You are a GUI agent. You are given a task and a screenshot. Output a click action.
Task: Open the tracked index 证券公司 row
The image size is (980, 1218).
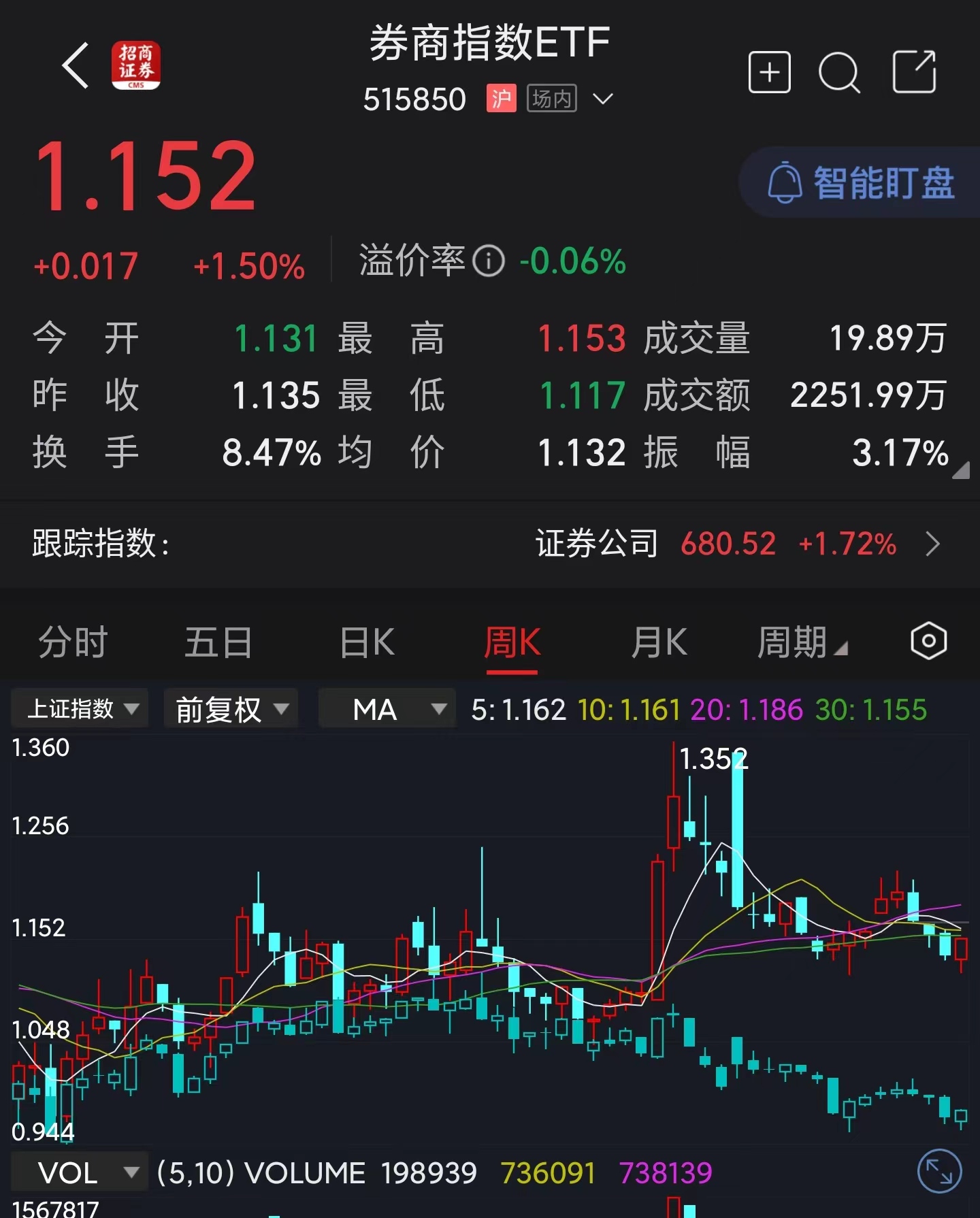[490, 544]
